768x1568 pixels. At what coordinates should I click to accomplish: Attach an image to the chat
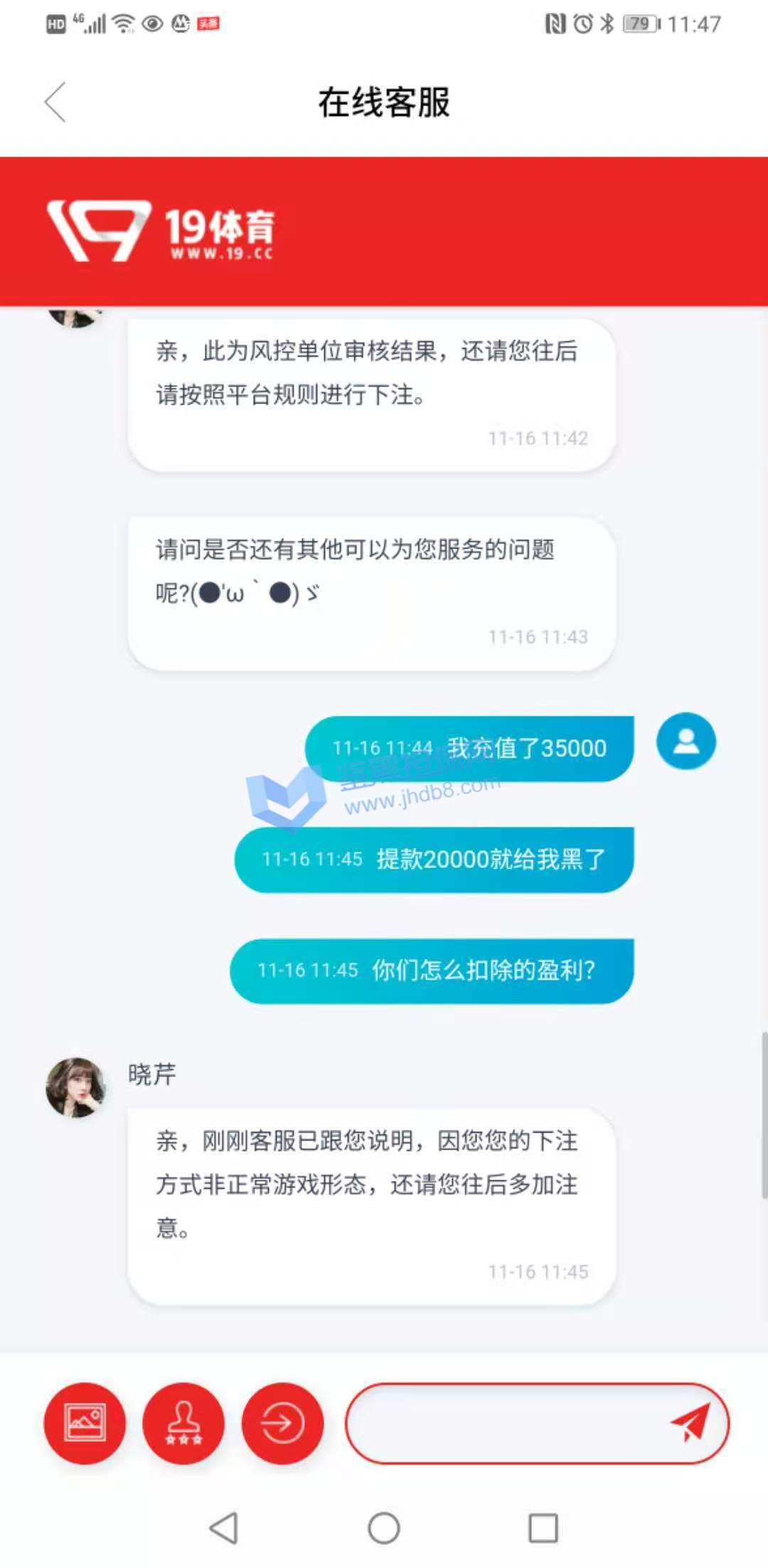click(85, 1423)
